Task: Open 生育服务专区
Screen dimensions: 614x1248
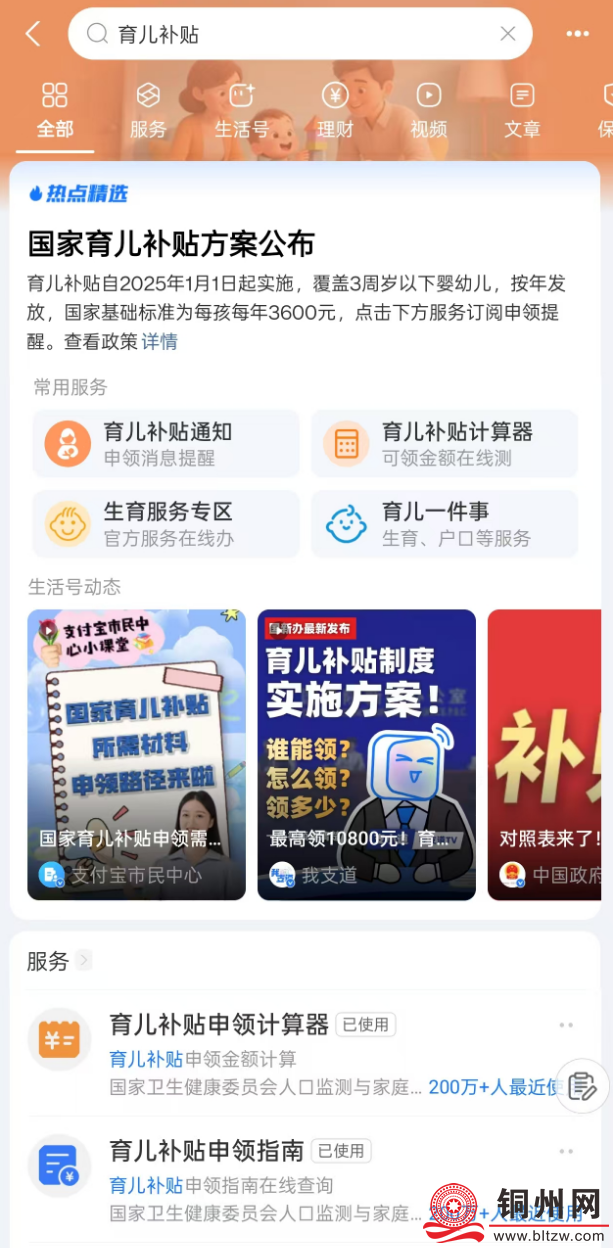Action: (x=166, y=523)
